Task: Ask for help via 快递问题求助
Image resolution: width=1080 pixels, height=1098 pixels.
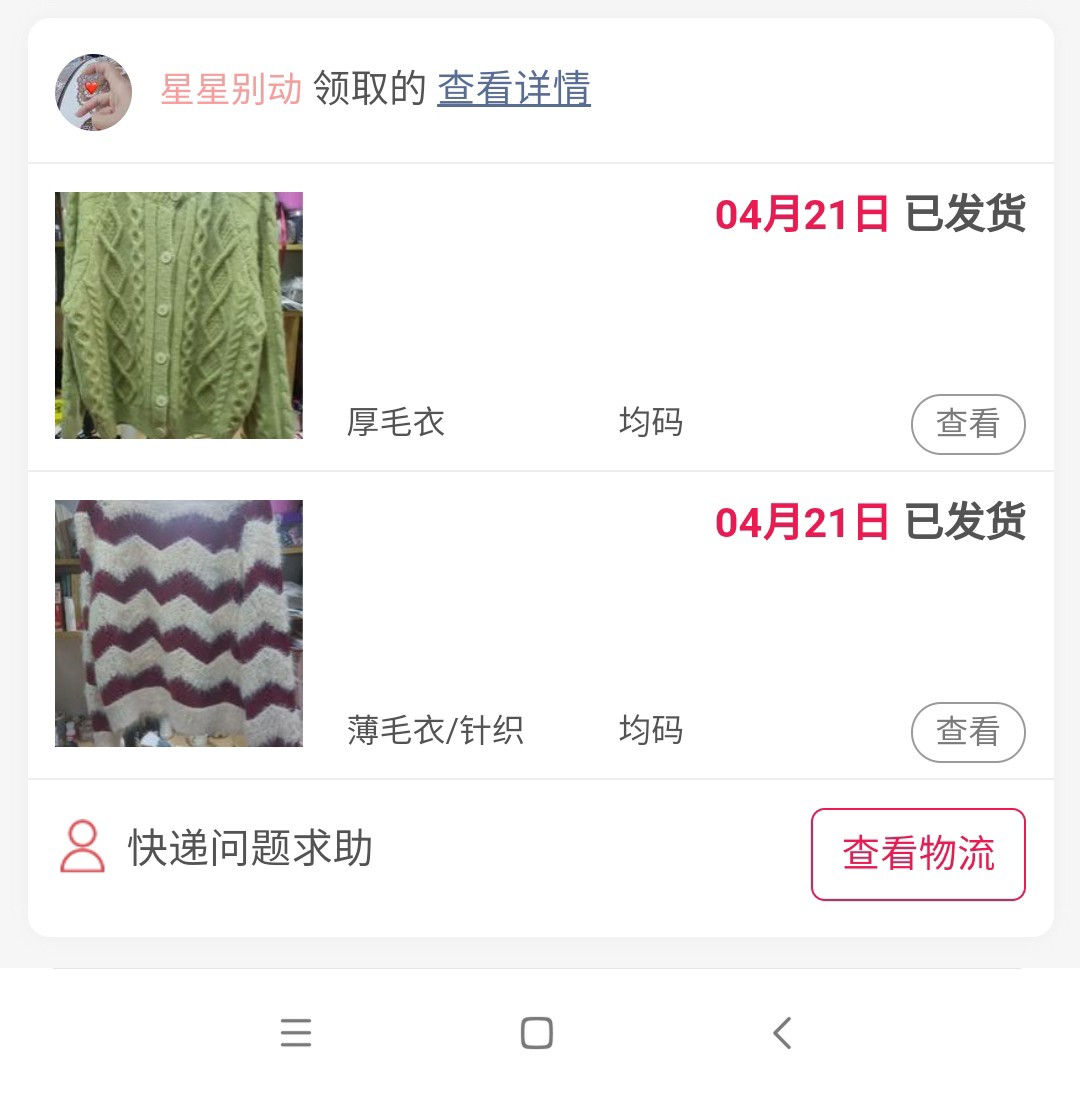Action: point(249,849)
